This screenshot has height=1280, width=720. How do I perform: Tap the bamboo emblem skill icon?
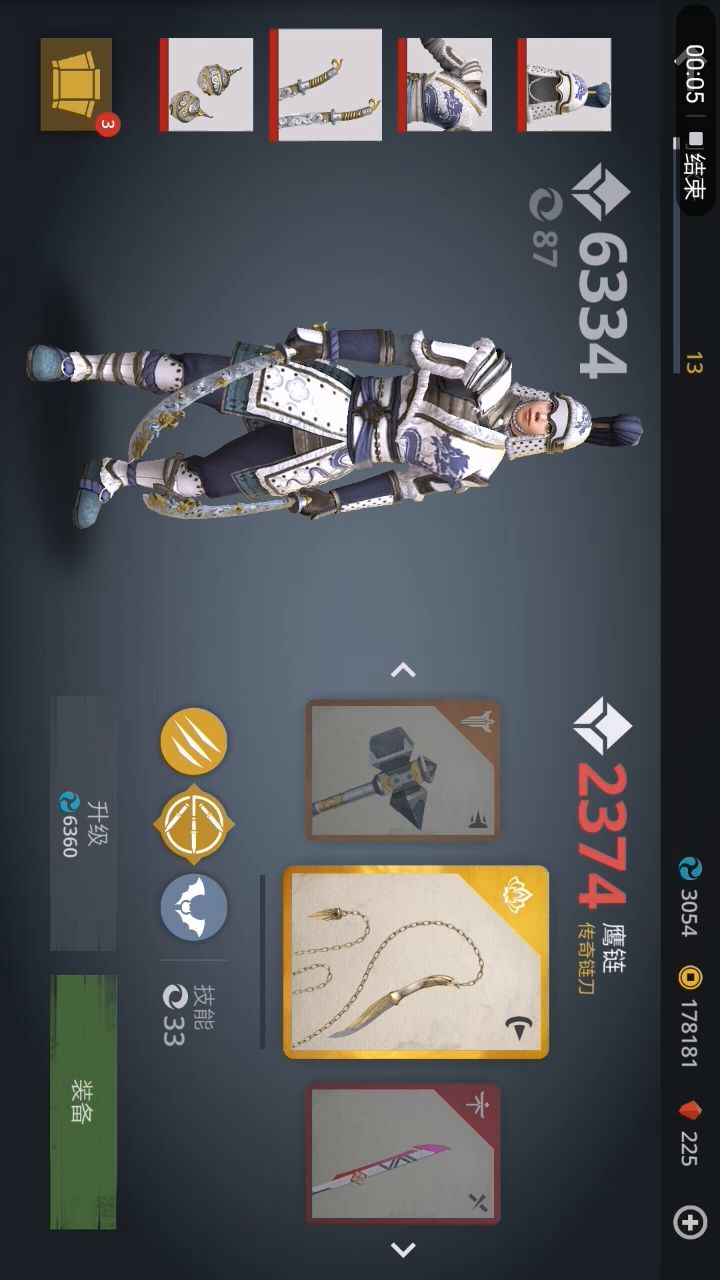click(x=194, y=825)
